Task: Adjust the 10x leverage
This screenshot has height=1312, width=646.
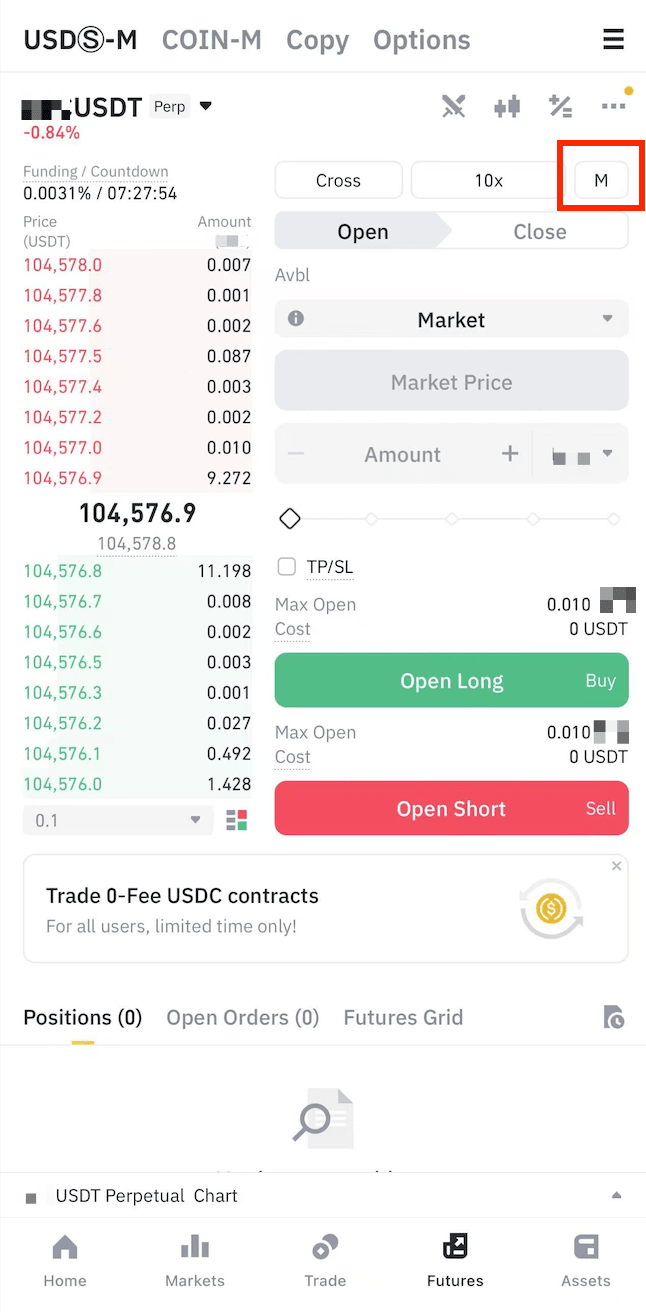Action: (488, 181)
